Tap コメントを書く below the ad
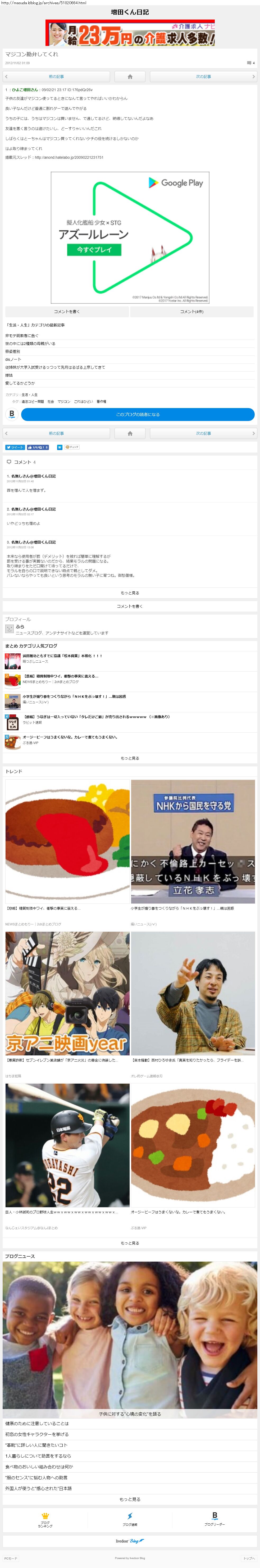Viewport: 260px width, 1568px height. point(66,312)
